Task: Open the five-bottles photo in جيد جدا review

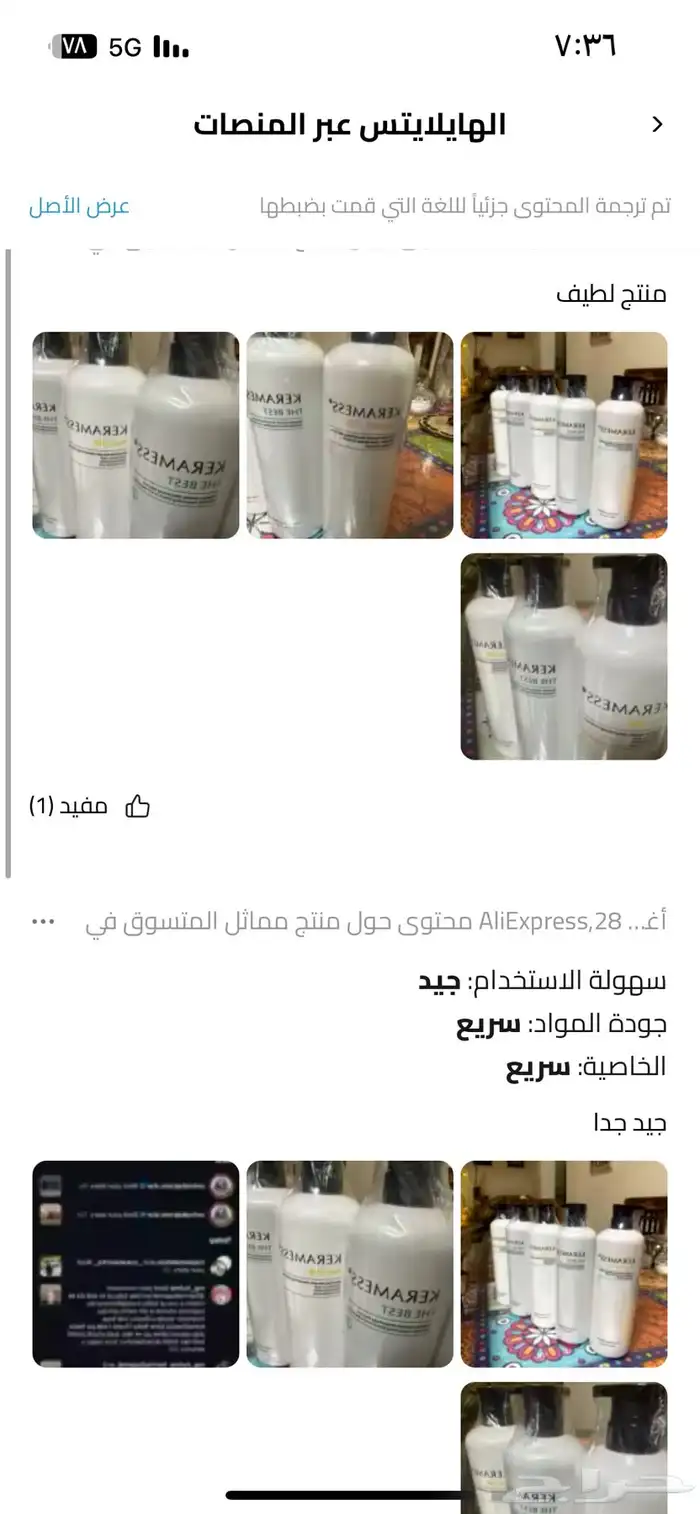Action: (x=563, y=1263)
